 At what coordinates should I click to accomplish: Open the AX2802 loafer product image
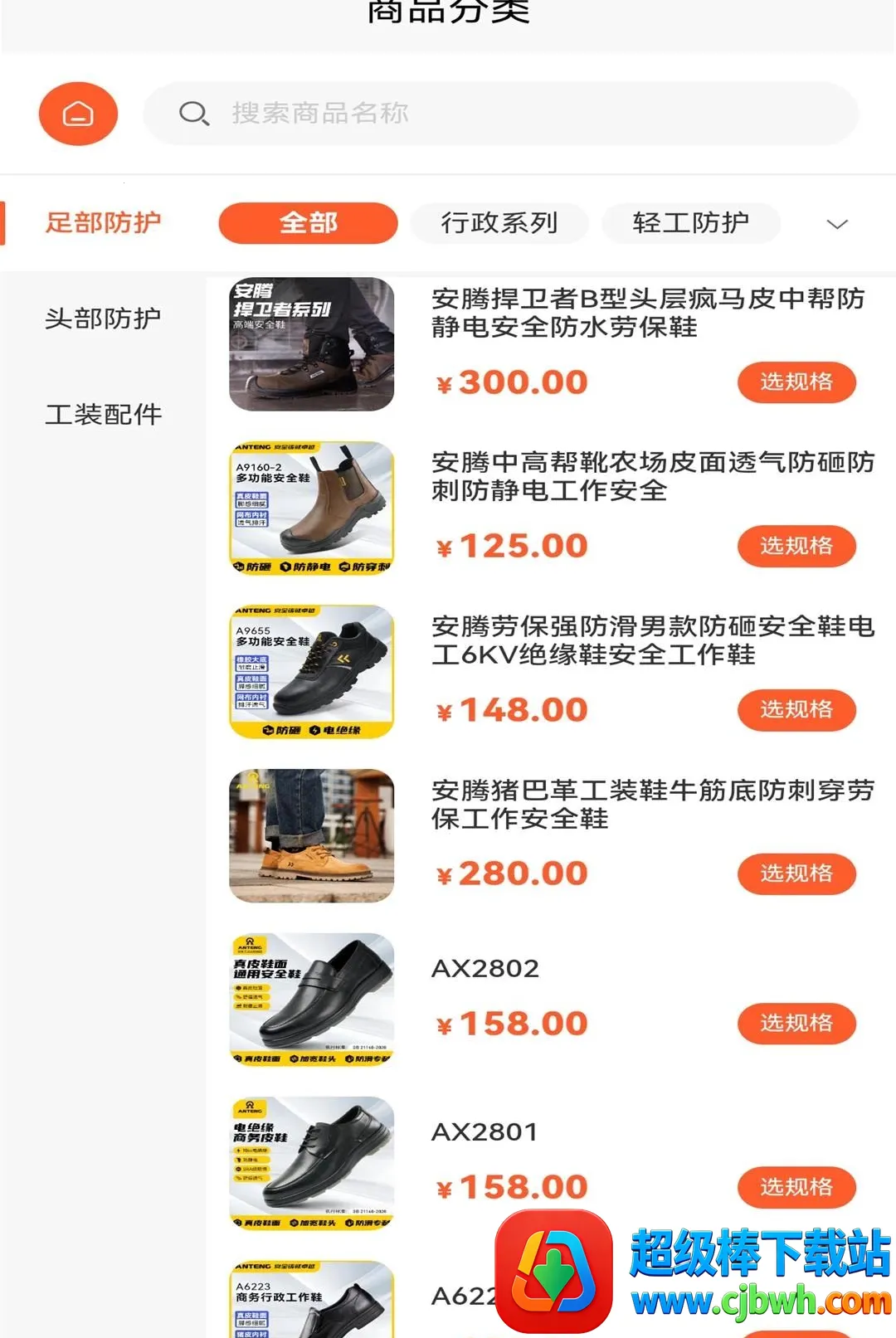(311, 1000)
